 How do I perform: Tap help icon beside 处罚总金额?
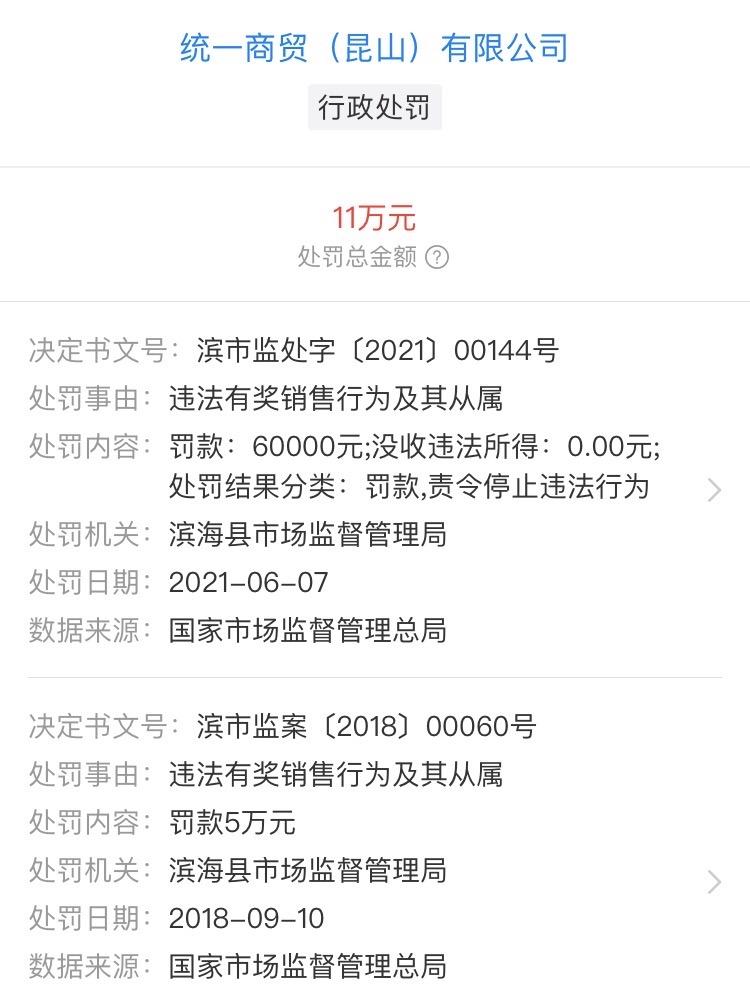437,258
